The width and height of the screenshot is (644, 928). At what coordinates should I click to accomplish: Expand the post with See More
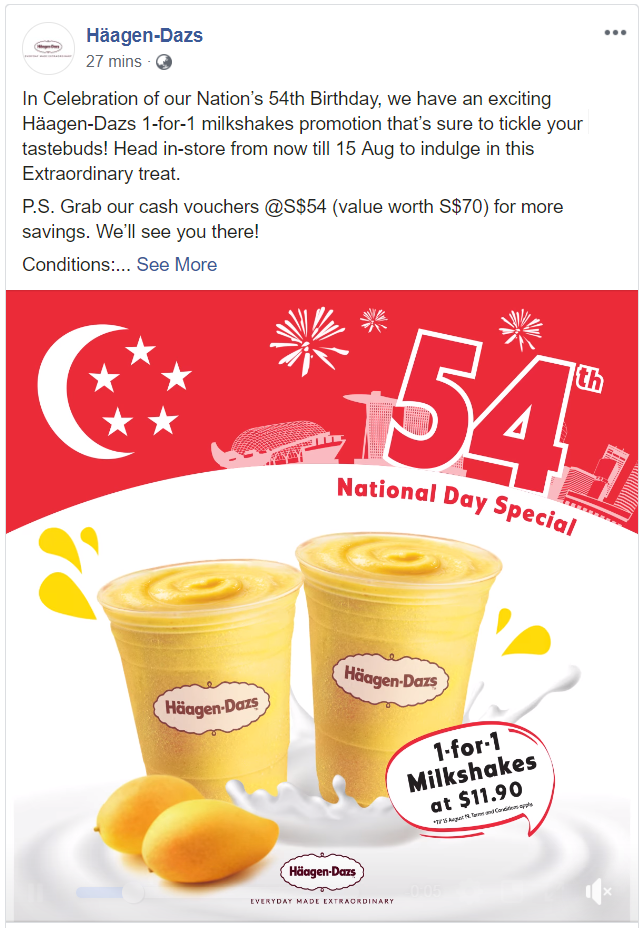[x=176, y=264]
